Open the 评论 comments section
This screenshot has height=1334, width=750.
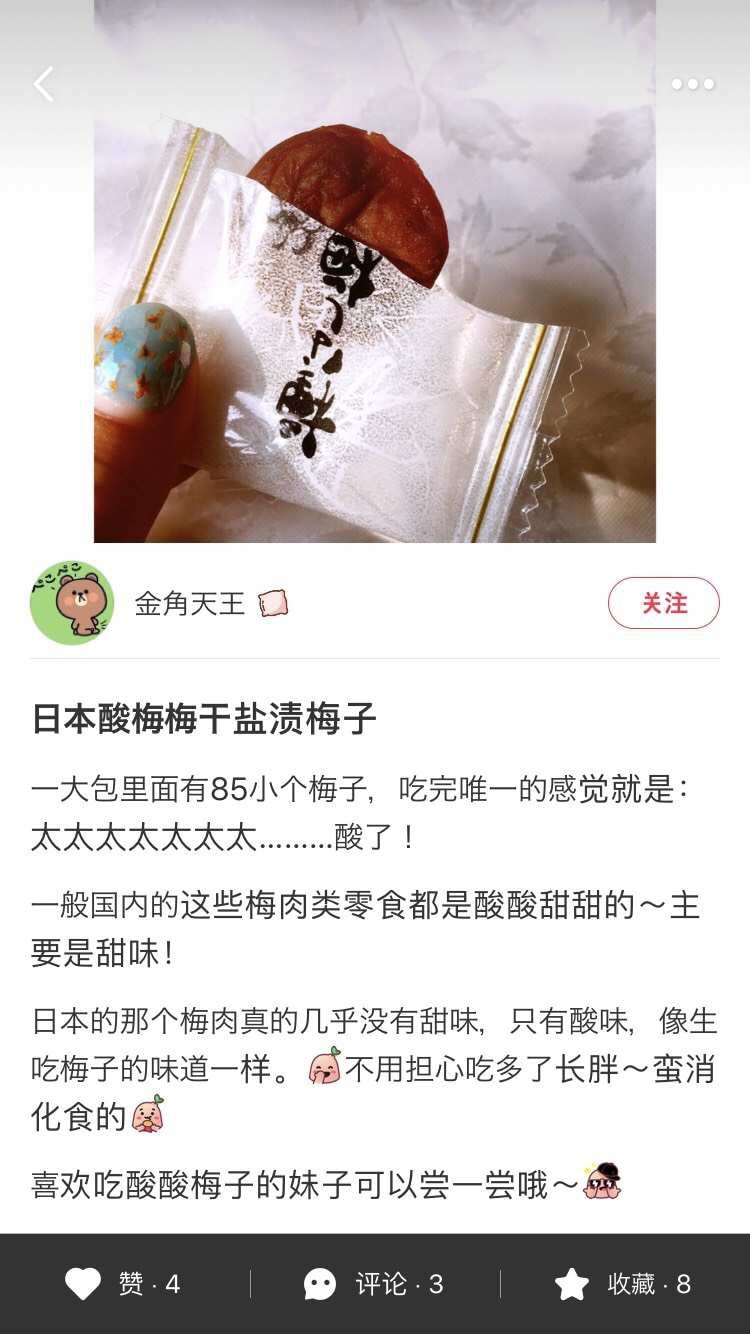pyautogui.click(x=373, y=1284)
